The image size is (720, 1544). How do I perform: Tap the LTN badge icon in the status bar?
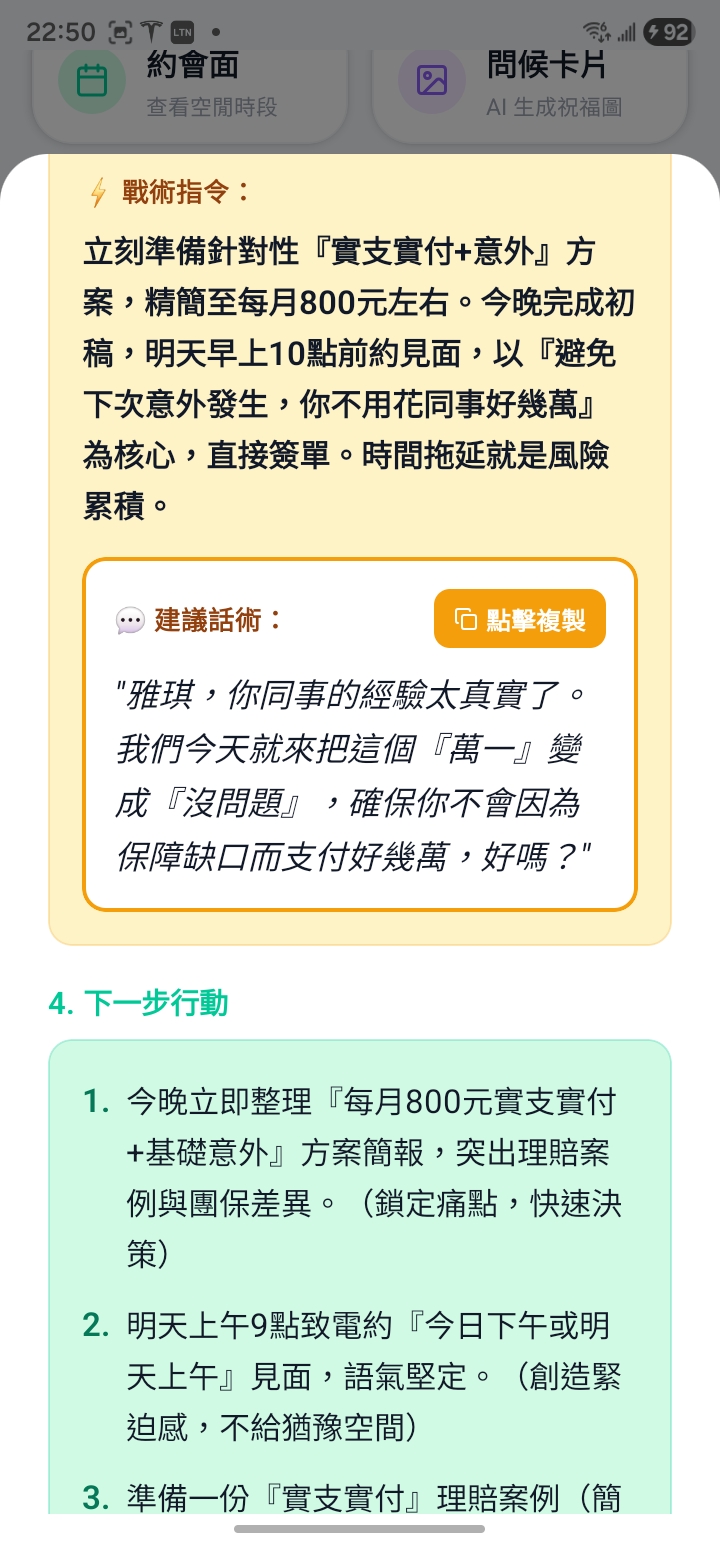tap(183, 31)
